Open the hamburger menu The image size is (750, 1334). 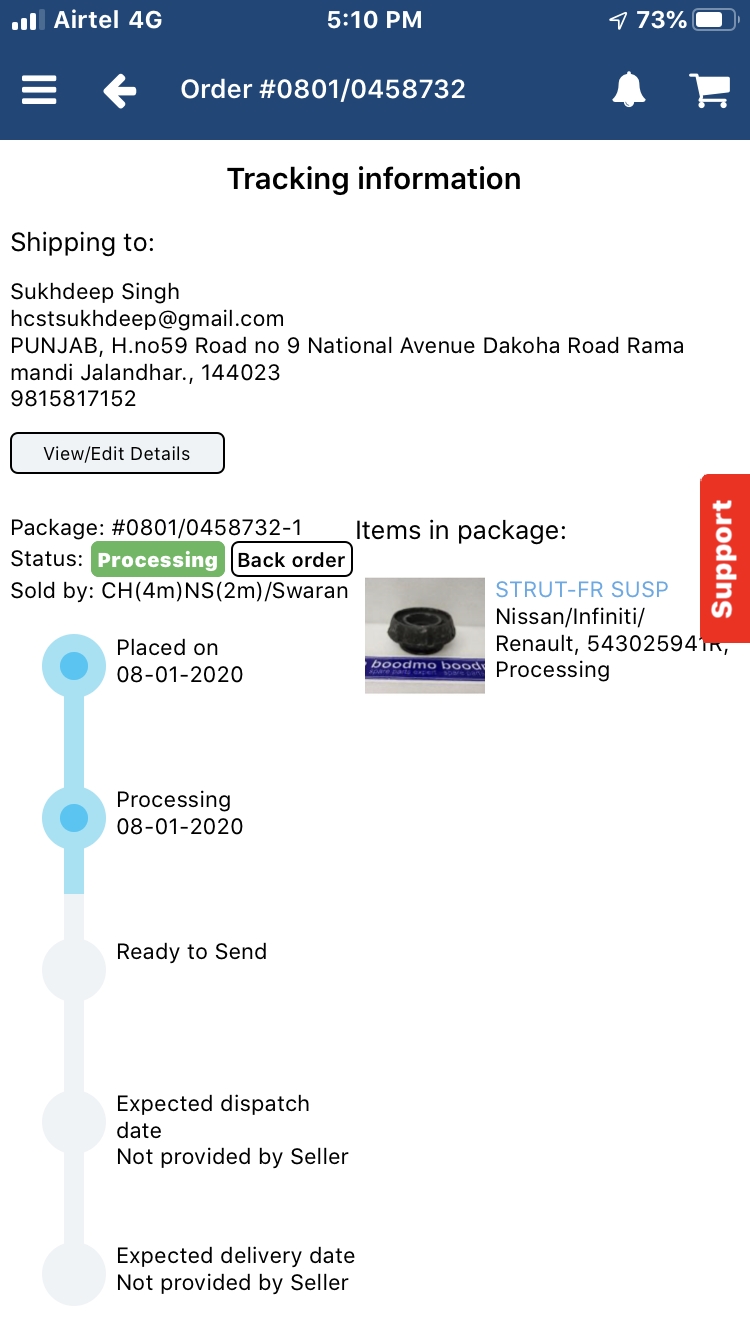click(39, 90)
